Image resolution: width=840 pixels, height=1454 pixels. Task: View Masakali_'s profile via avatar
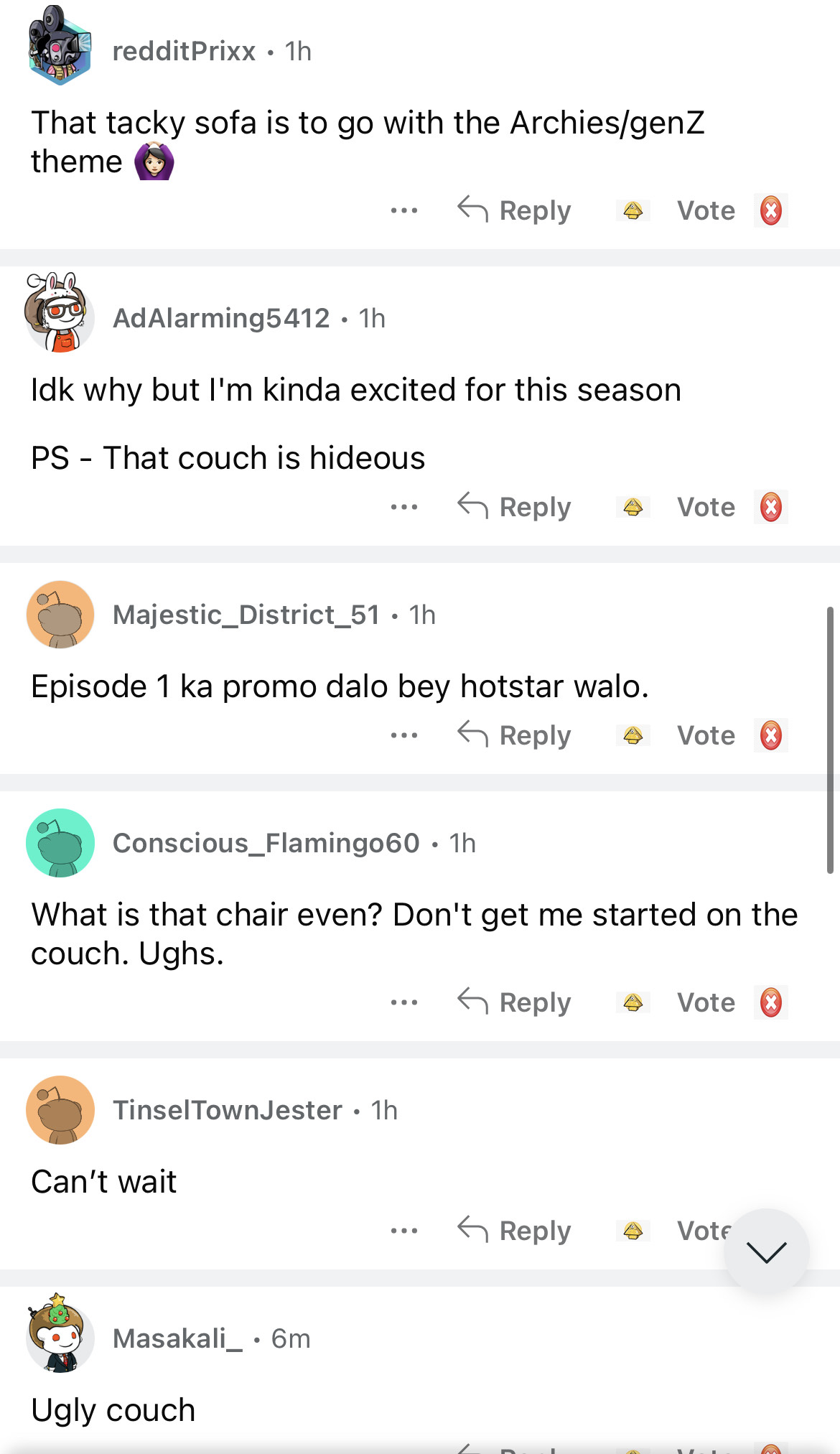click(60, 1336)
